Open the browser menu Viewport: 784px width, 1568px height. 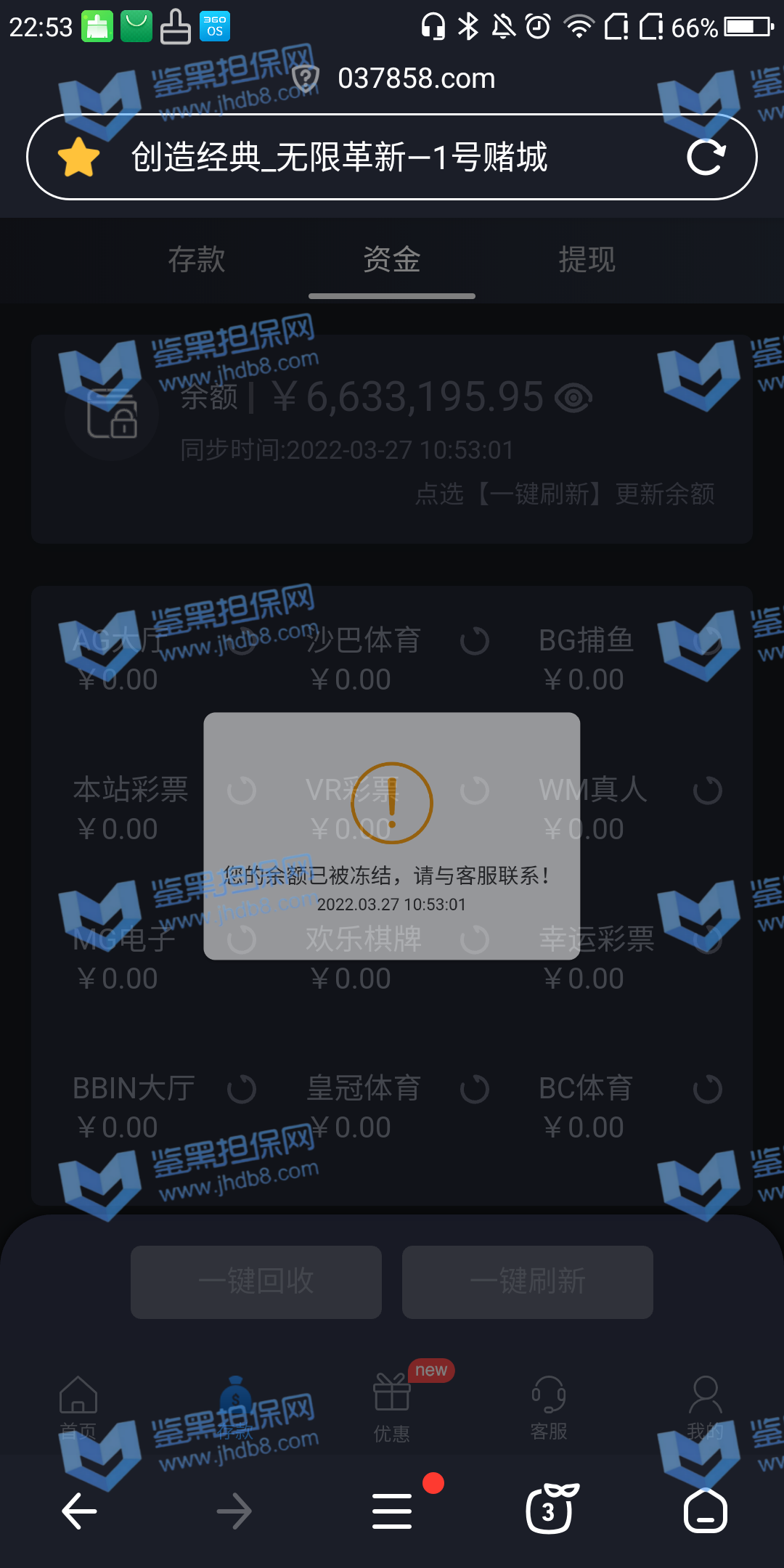coord(392,1511)
